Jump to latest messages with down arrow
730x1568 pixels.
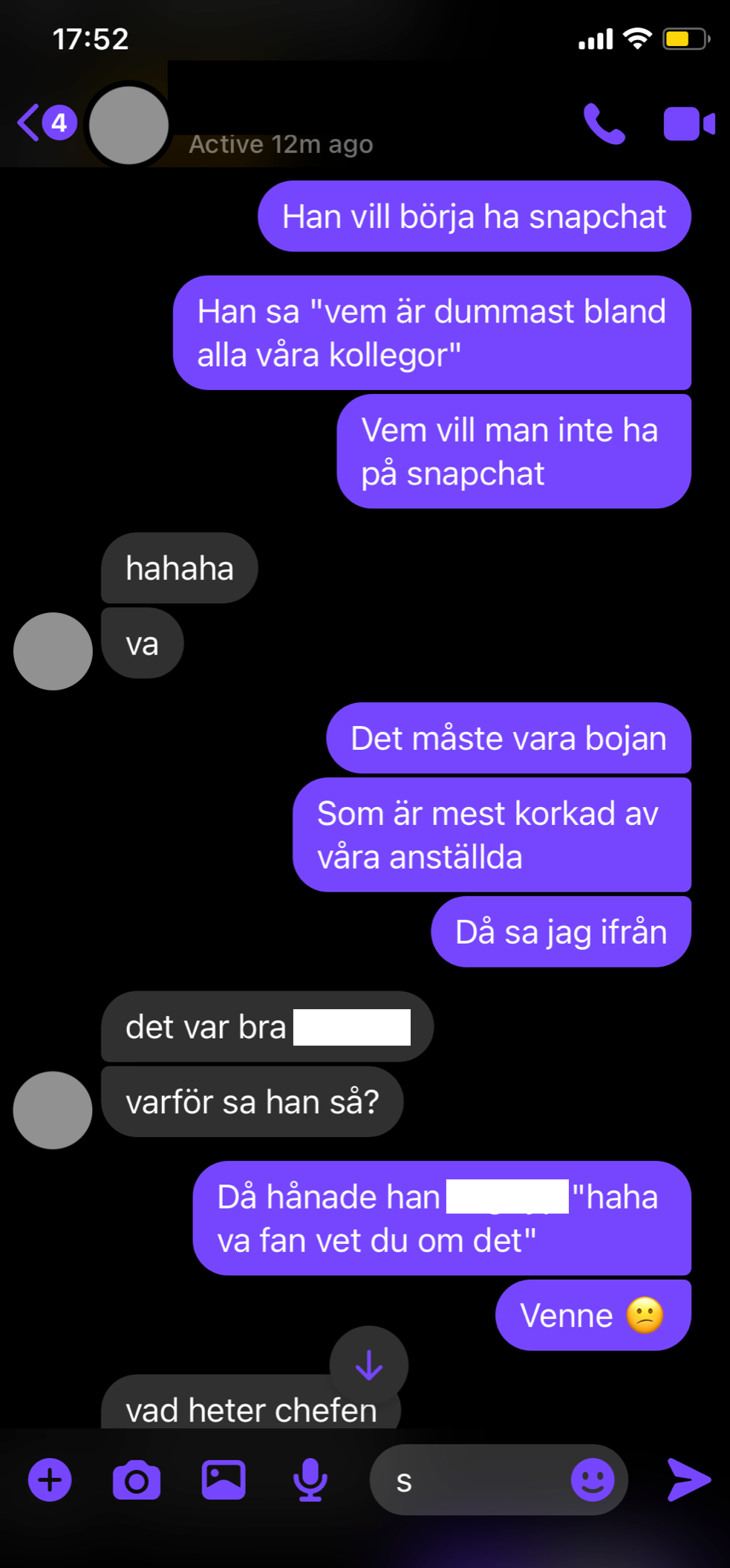369,1364
